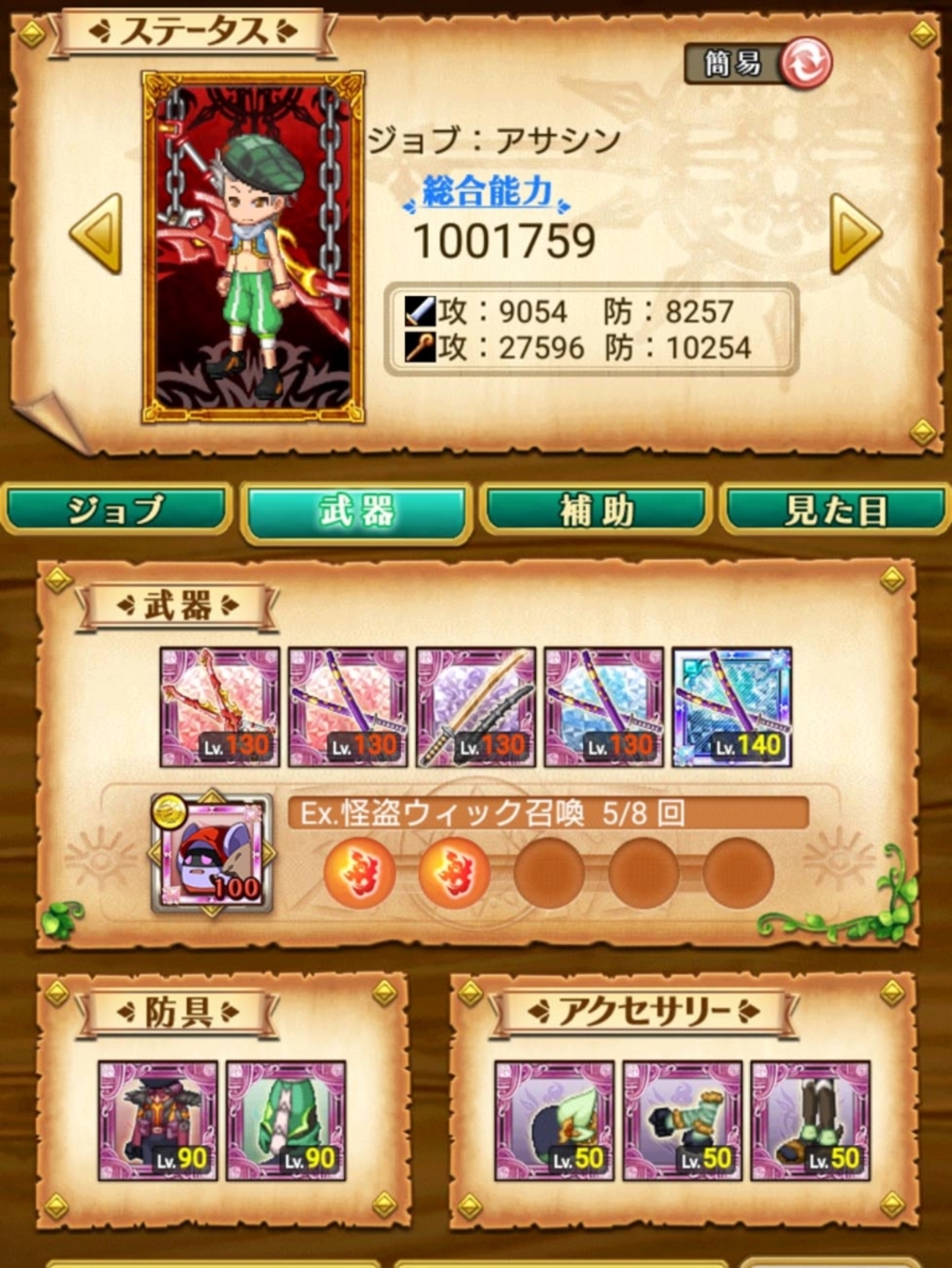Go to next character with right arrow
The image size is (952, 1268).
(855, 234)
